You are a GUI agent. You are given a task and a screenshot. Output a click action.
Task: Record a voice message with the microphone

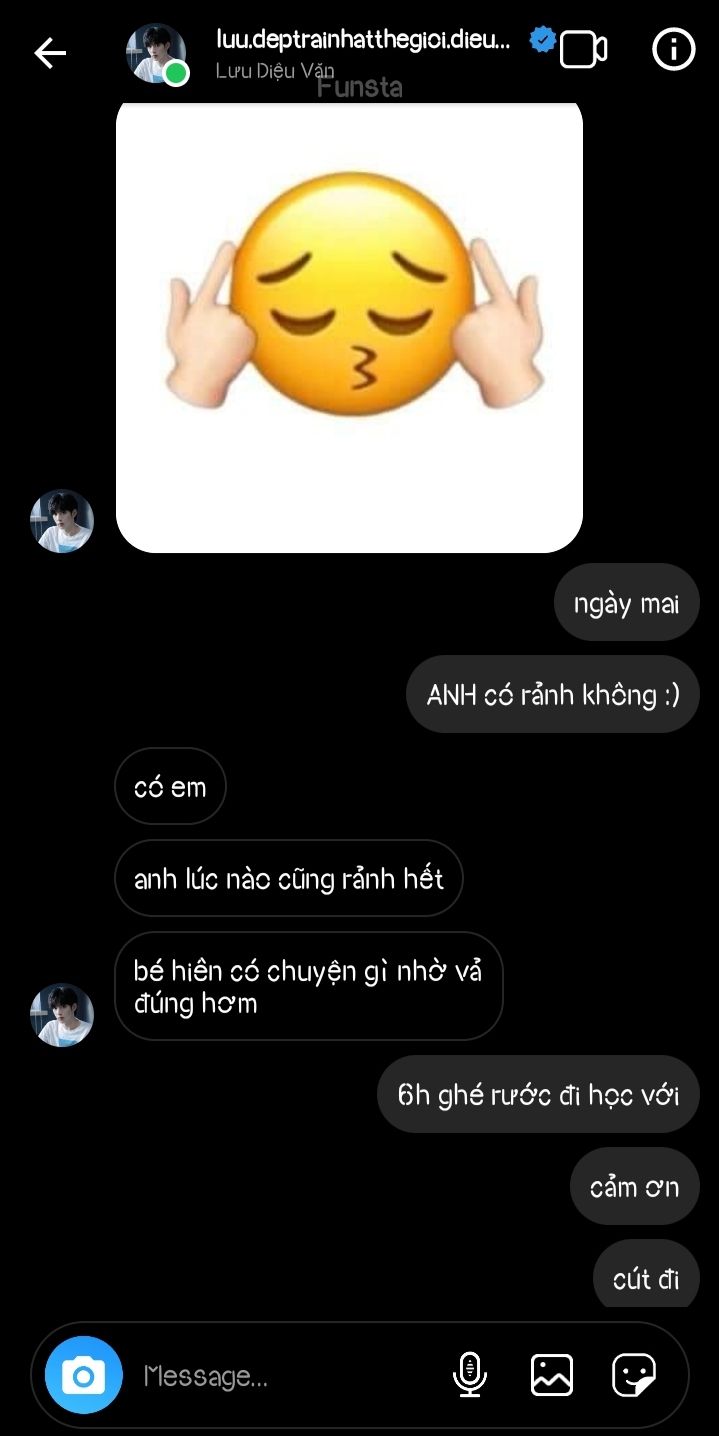(x=469, y=1375)
